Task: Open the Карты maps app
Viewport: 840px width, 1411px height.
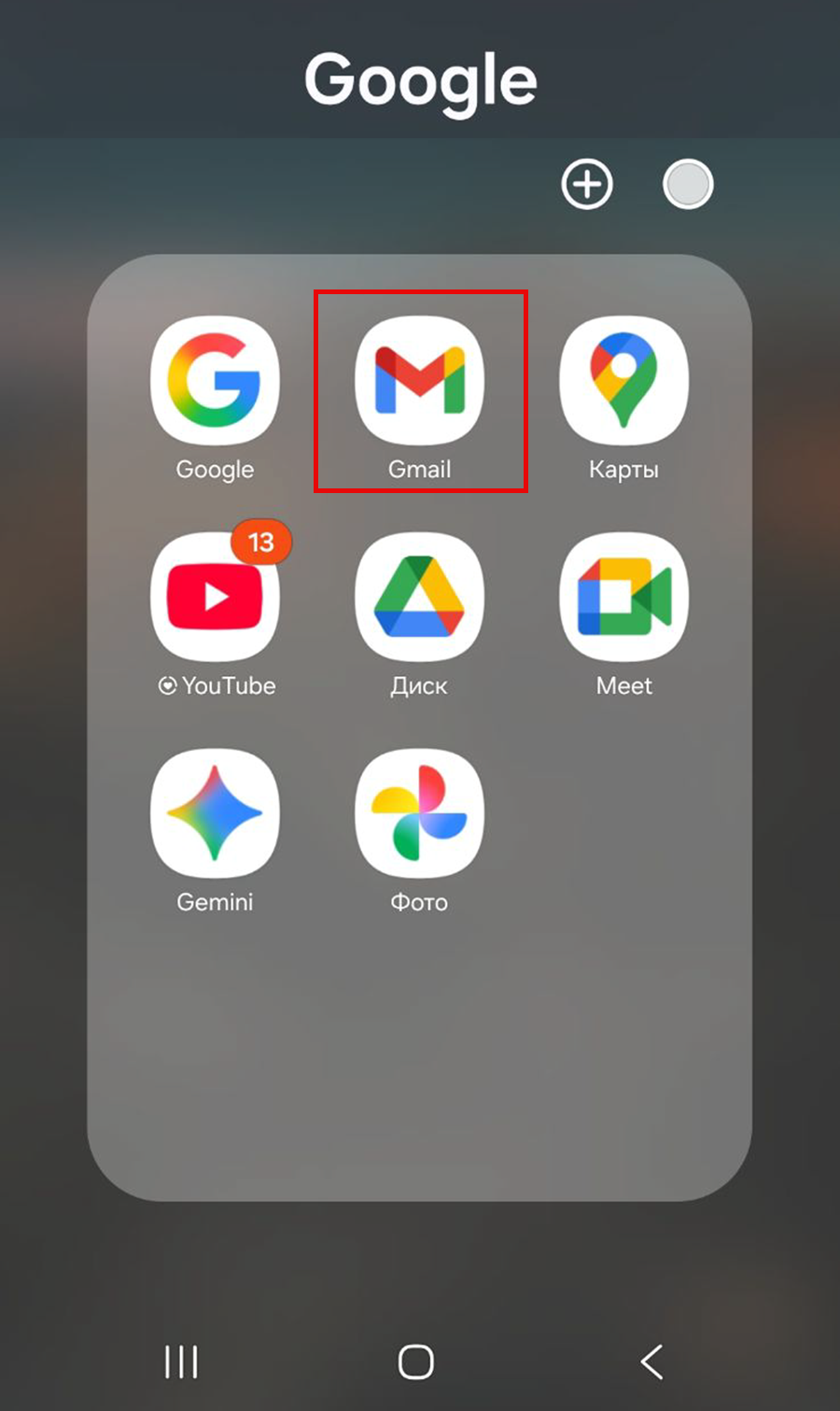Action: tap(623, 381)
